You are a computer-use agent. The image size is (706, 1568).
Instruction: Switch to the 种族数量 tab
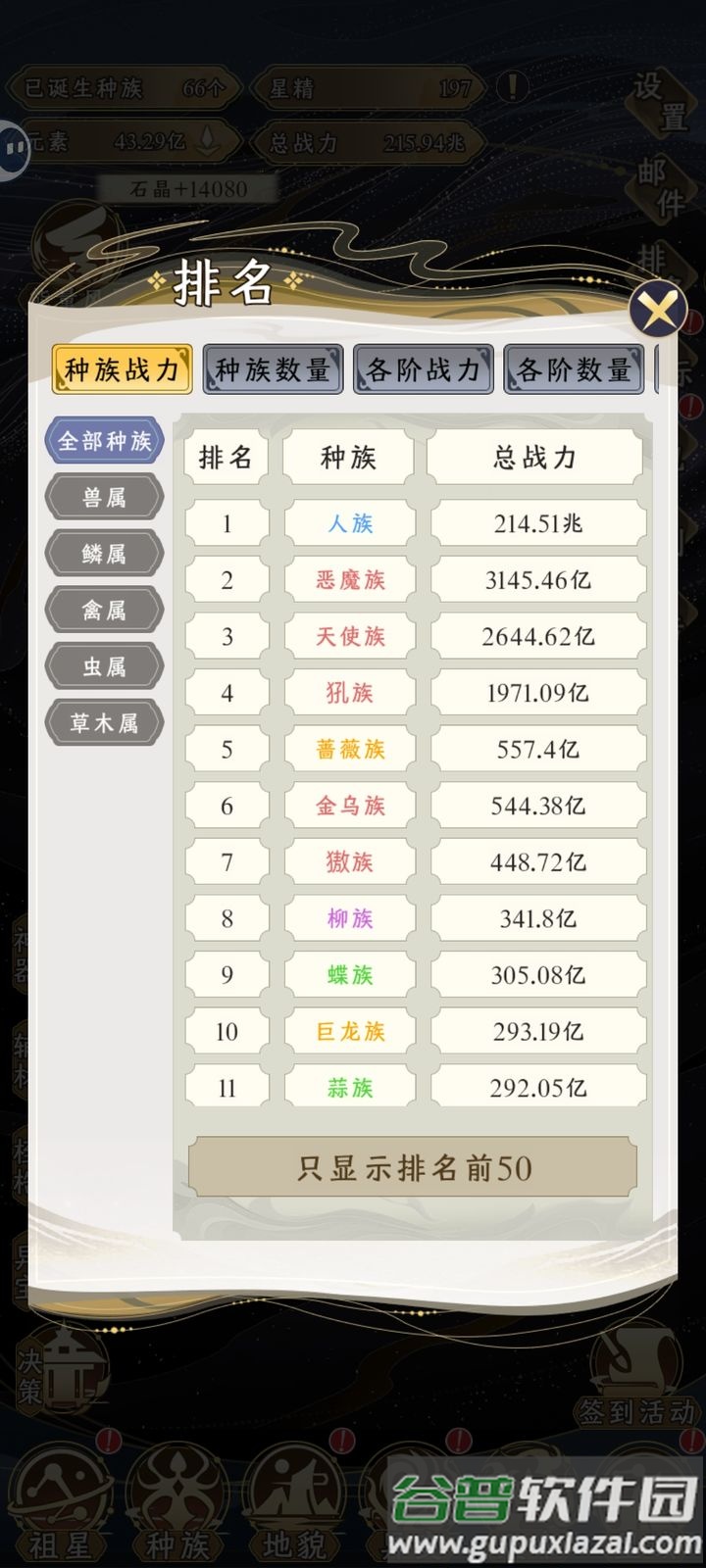[x=273, y=369]
